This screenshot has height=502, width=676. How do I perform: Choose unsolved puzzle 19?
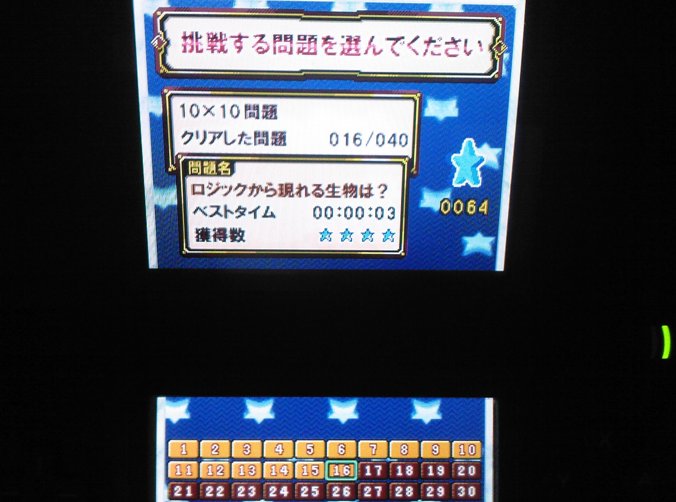coord(436,471)
